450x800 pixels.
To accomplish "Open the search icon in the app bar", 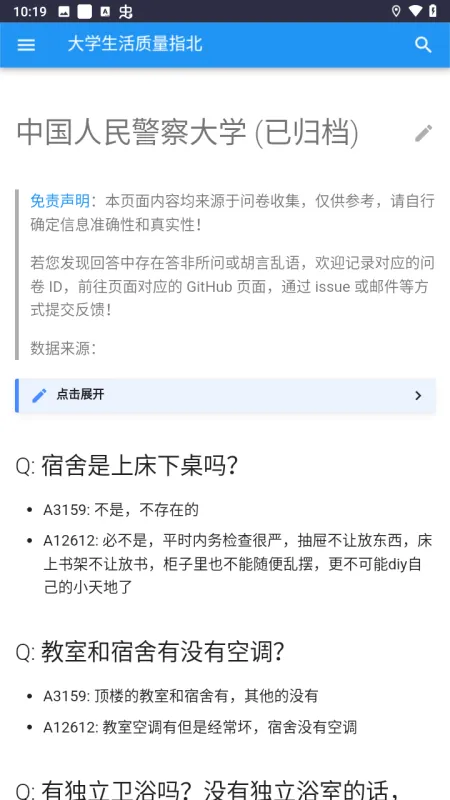I will pyautogui.click(x=423, y=45).
